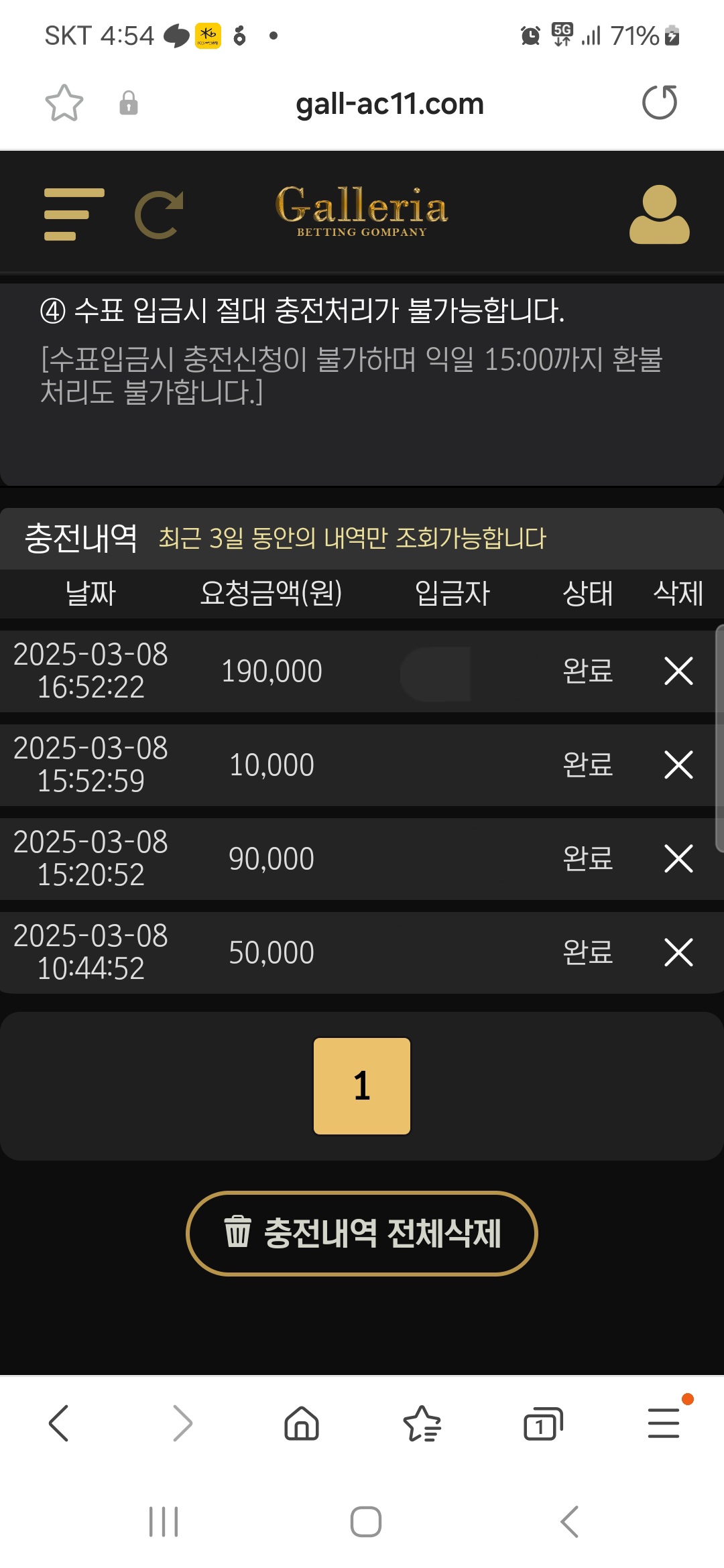The width and height of the screenshot is (724, 1568).
Task: Tap the gold refresh icon beside the menu
Action: click(x=160, y=214)
